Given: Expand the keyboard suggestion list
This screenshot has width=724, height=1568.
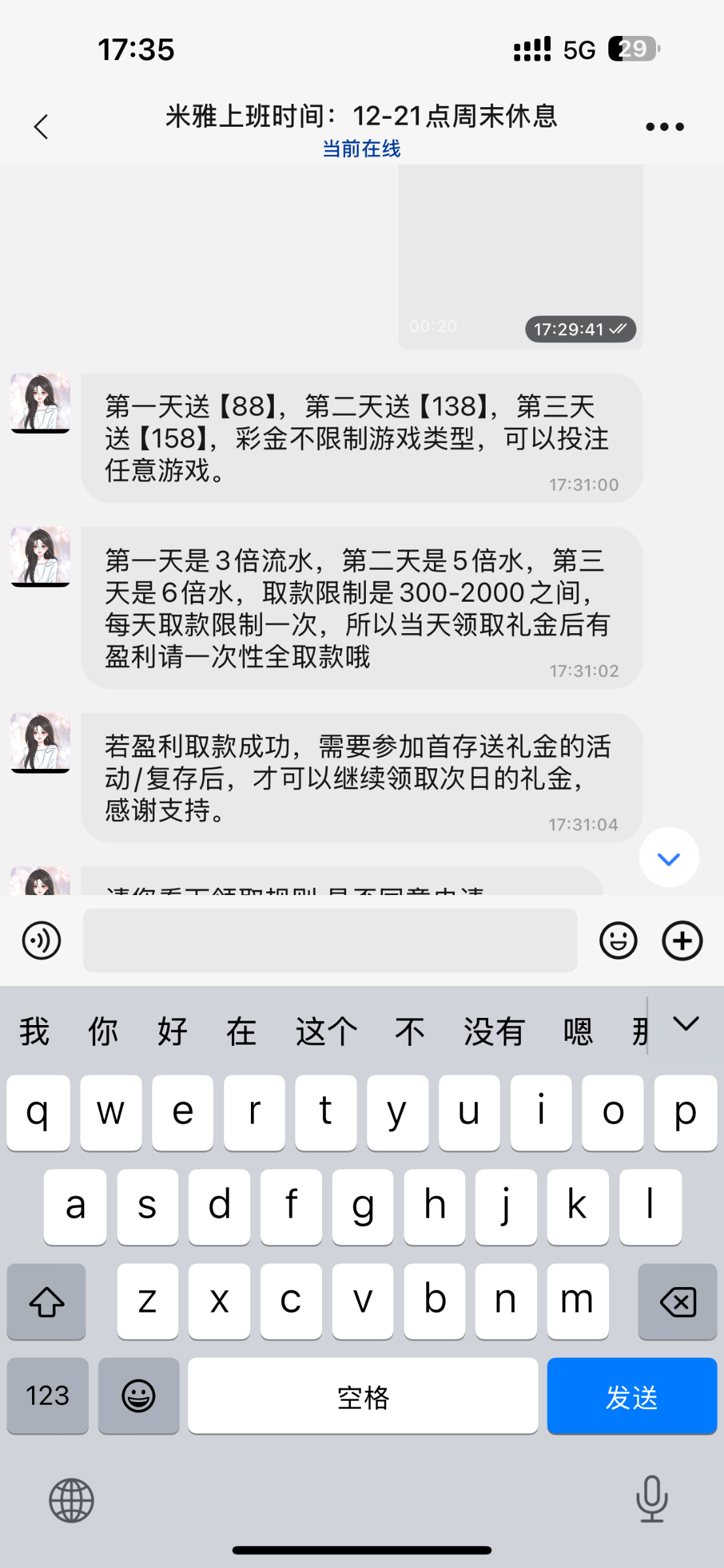Looking at the screenshot, I should (x=686, y=1024).
